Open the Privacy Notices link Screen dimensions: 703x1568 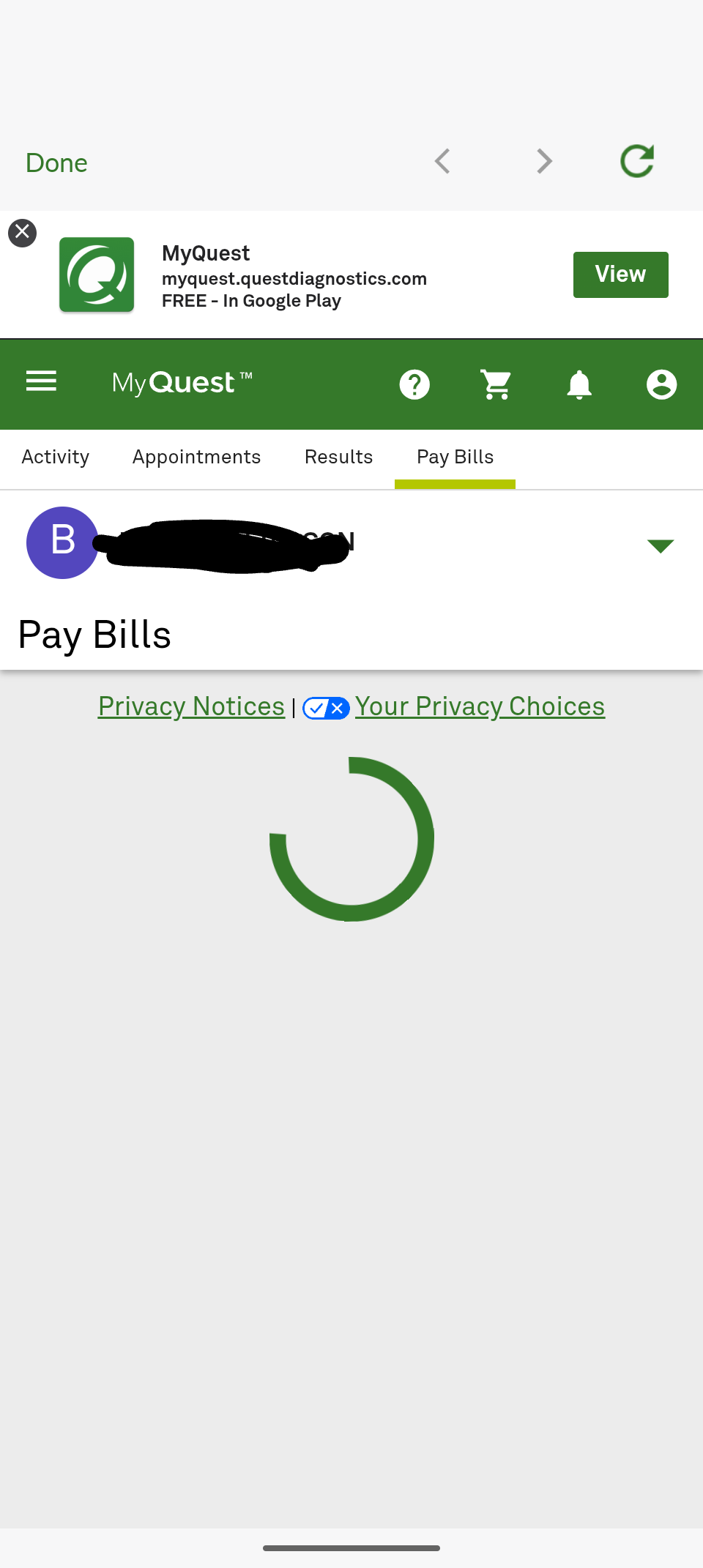point(191,706)
